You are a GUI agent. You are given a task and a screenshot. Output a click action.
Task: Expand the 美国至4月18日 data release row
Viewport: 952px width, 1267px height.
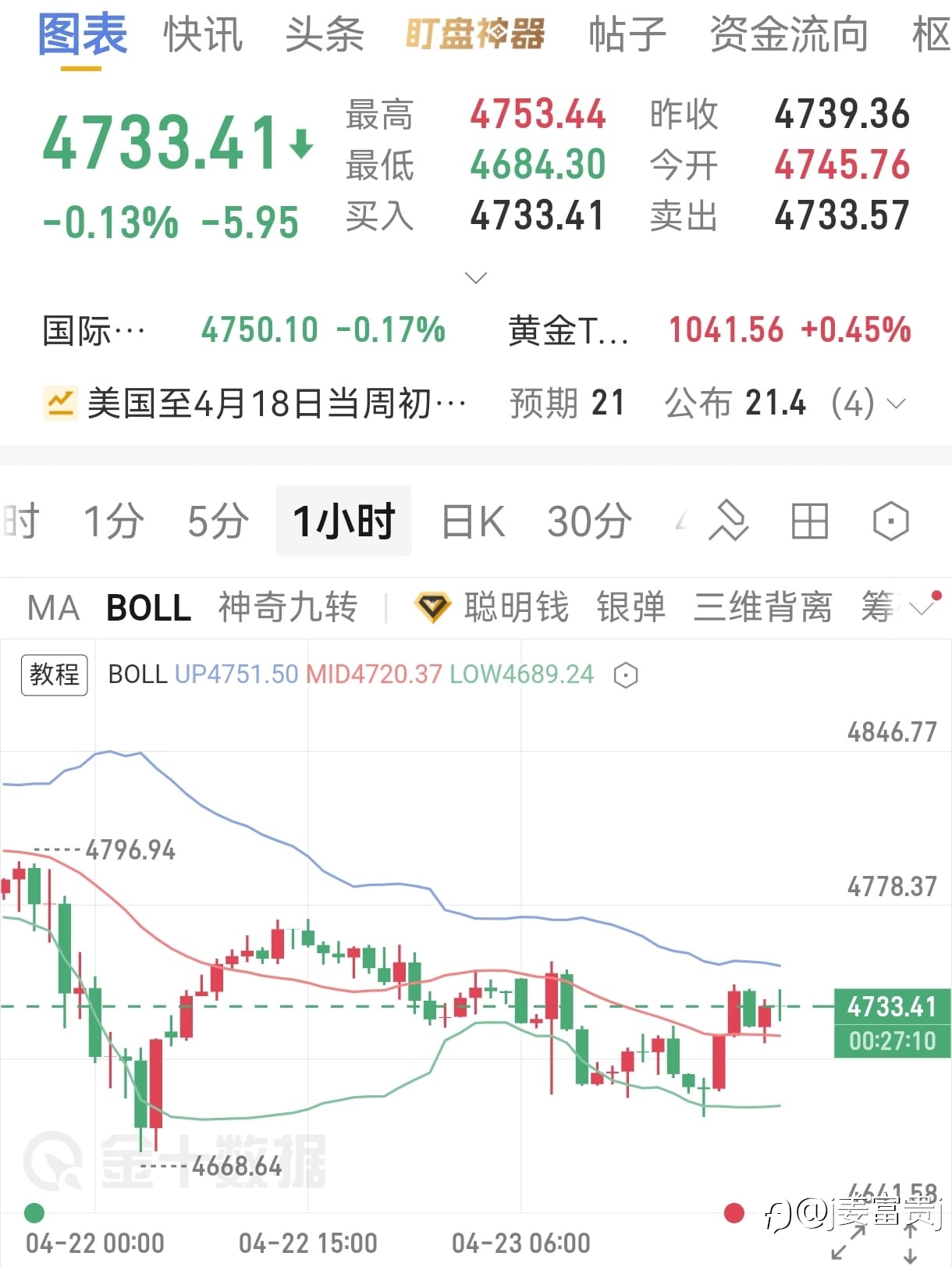pos(897,404)
